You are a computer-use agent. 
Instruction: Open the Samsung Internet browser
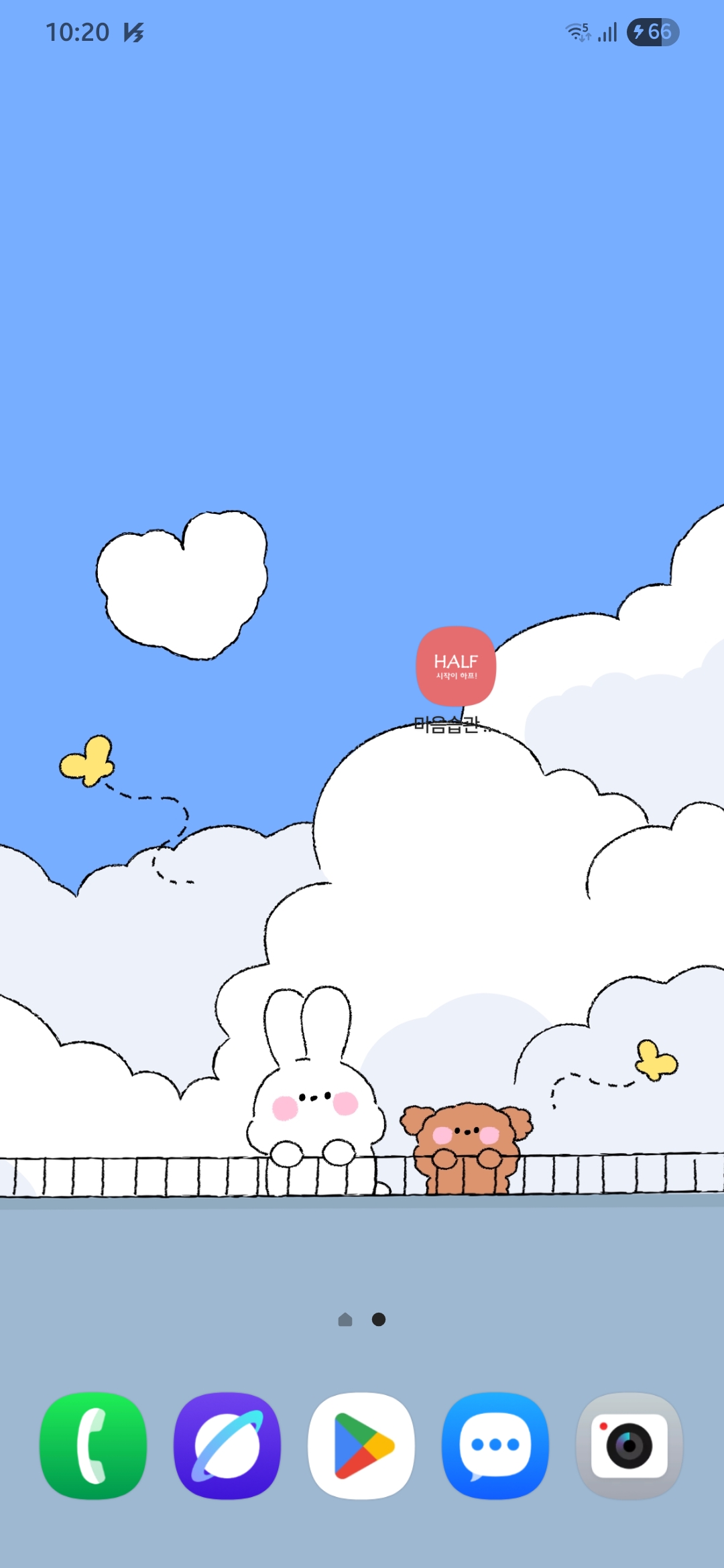[227, 1445]
